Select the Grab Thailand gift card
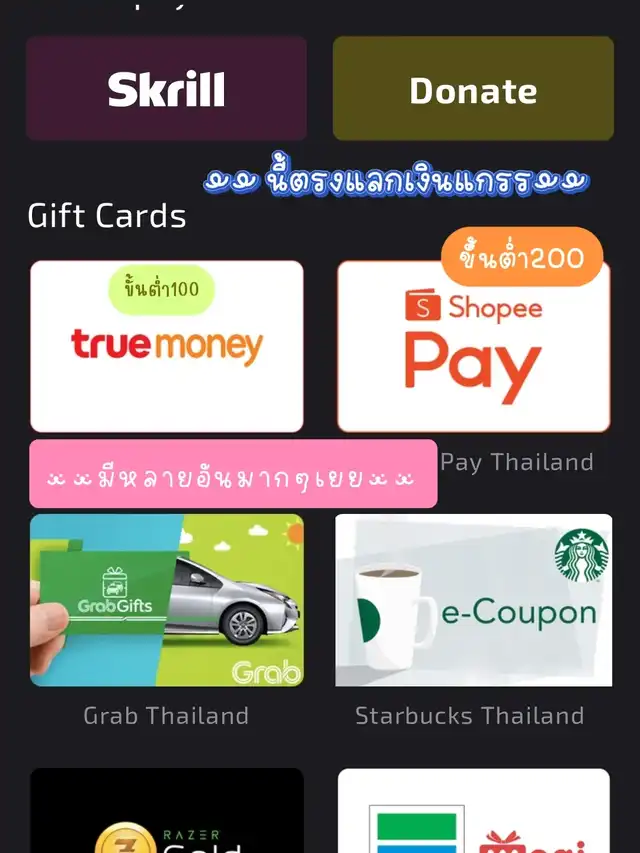 click(x=166, y=600)
